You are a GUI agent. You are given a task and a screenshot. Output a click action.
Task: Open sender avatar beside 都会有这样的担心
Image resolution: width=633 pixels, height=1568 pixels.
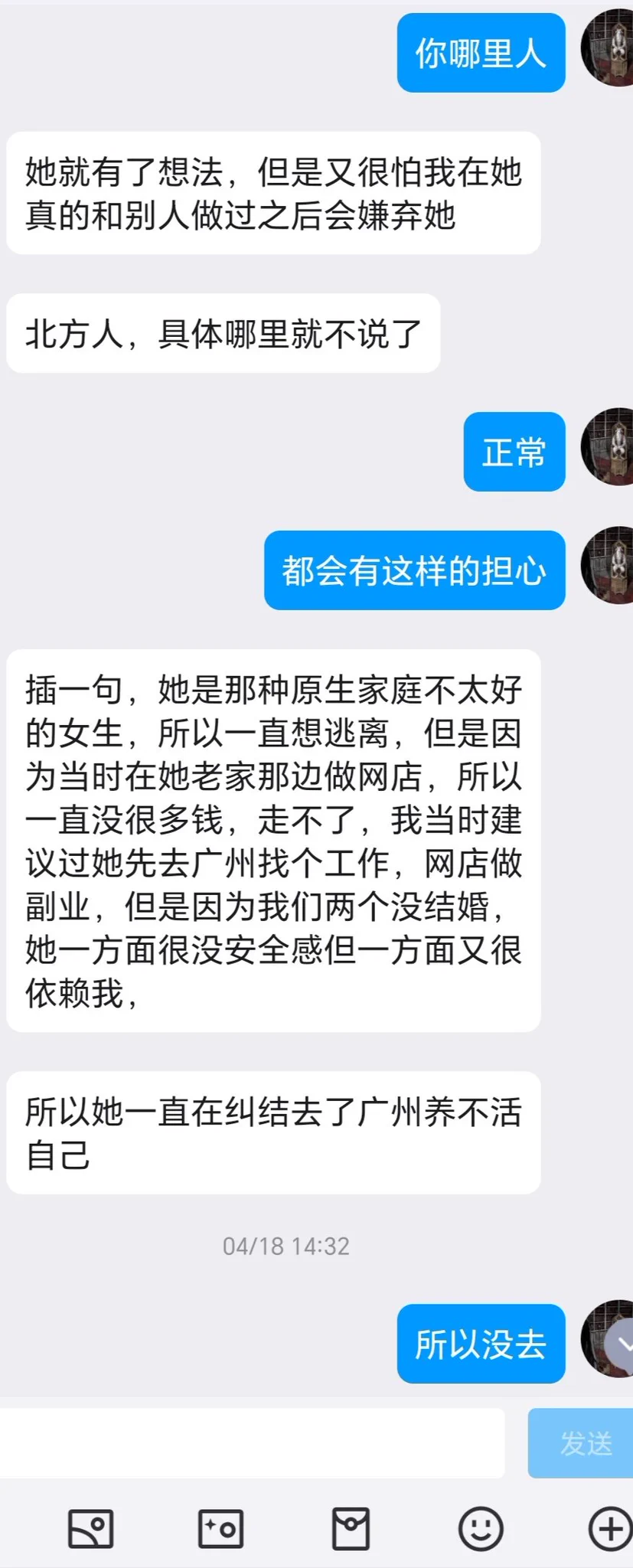tap(609, 565)
